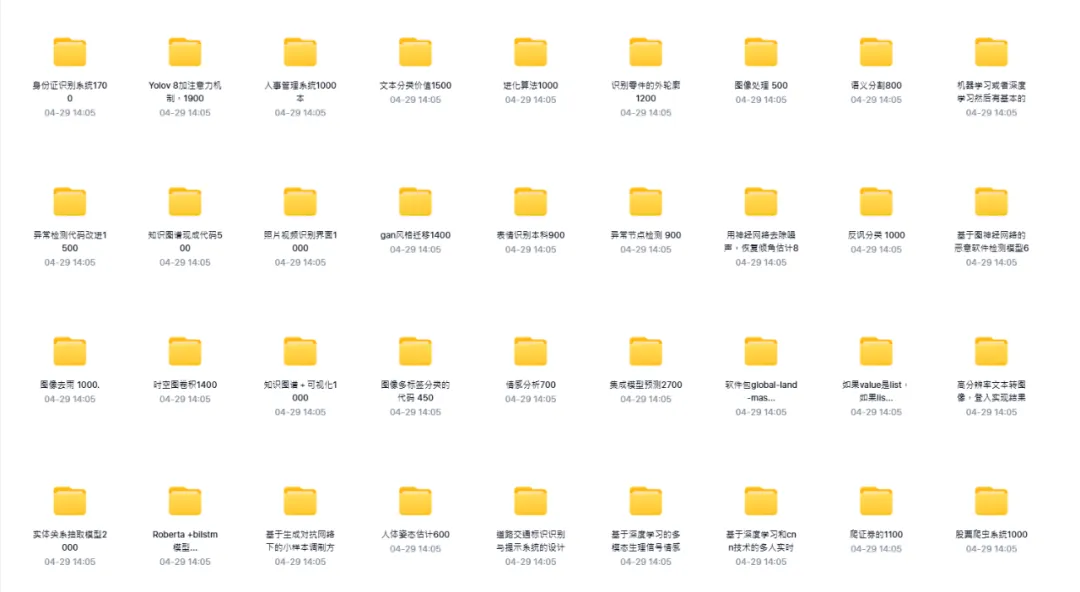Open the 时空图卷积1400 folder
The width and height of the screenshot is (1080, 592).
[x=185, y=351]
